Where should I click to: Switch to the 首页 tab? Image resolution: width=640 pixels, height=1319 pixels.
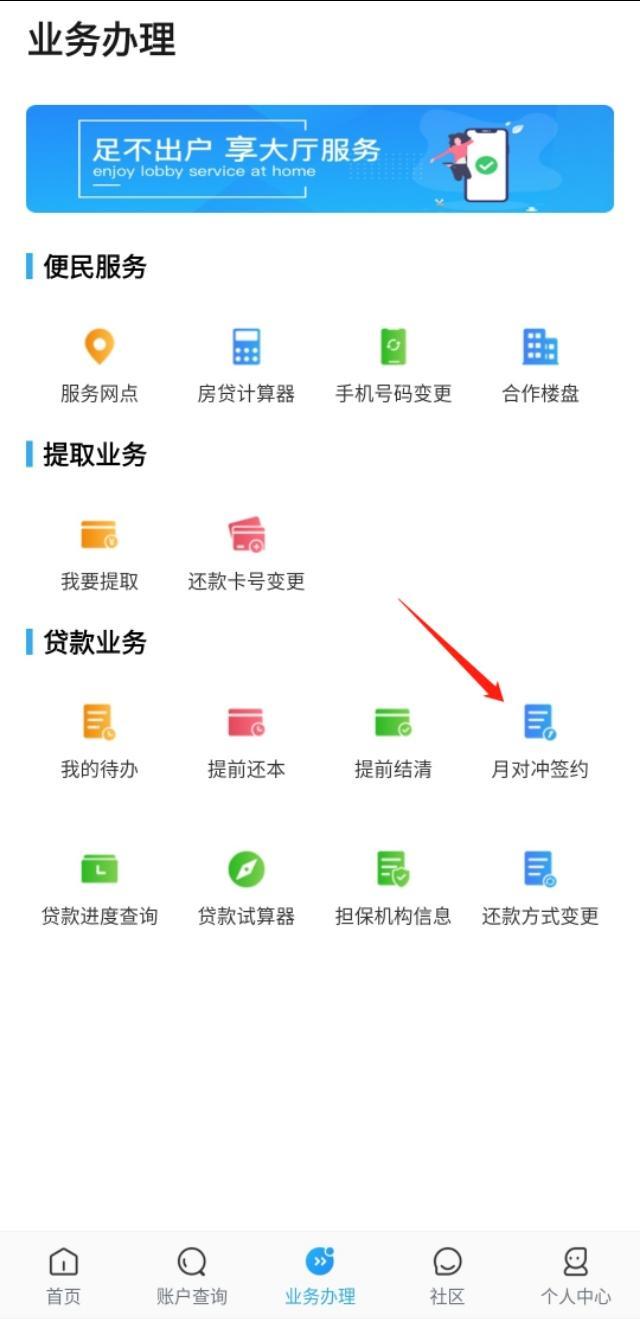(x=63, y=1276)
